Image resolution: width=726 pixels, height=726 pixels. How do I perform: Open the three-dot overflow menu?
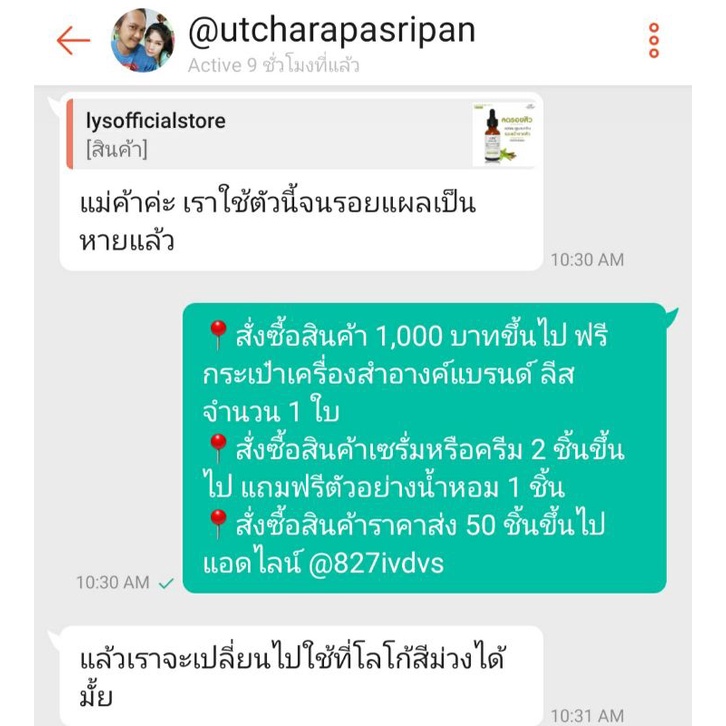pyautogui.click(x=654, y=41)
